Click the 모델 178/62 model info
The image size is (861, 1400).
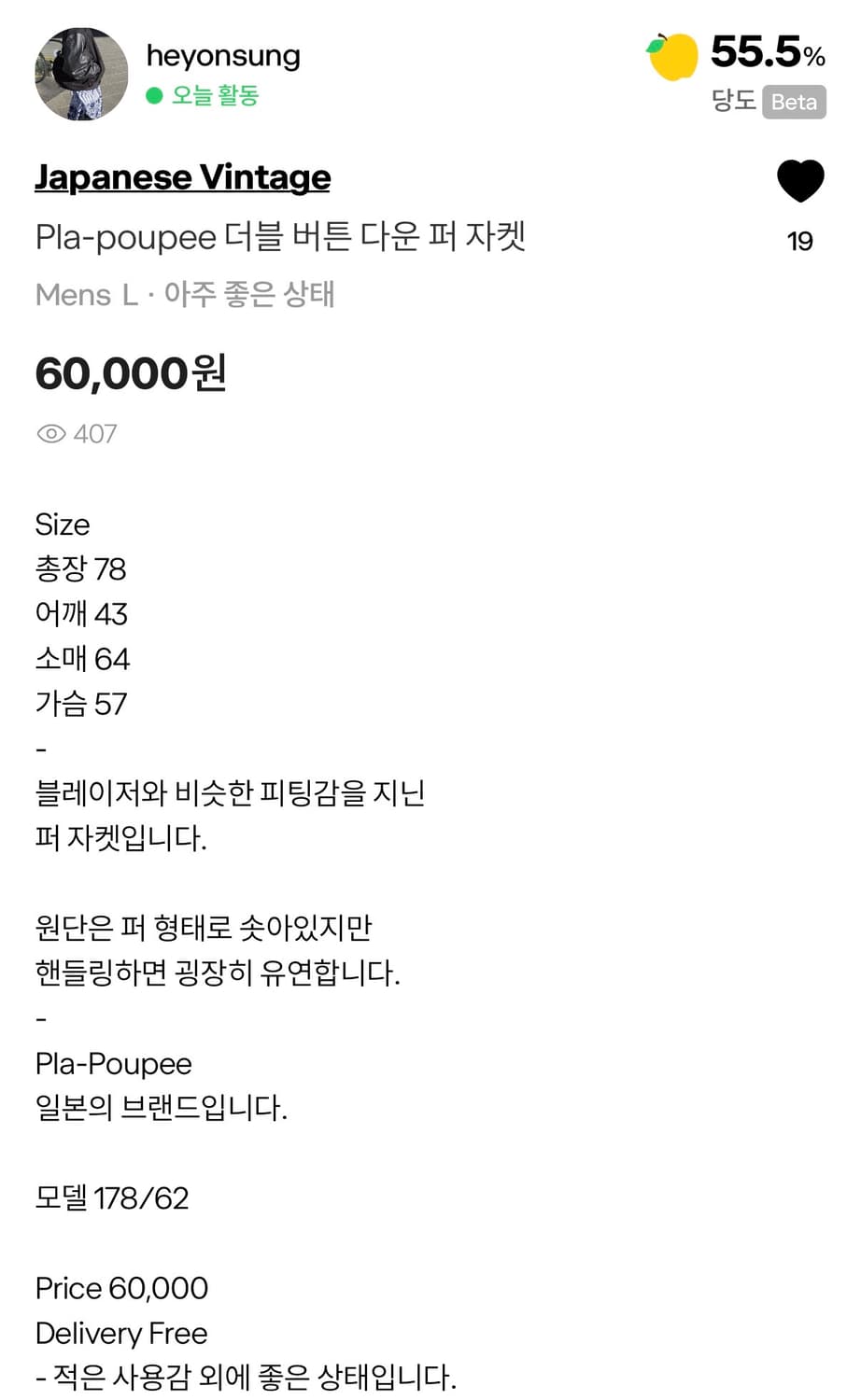[111, 1198]
